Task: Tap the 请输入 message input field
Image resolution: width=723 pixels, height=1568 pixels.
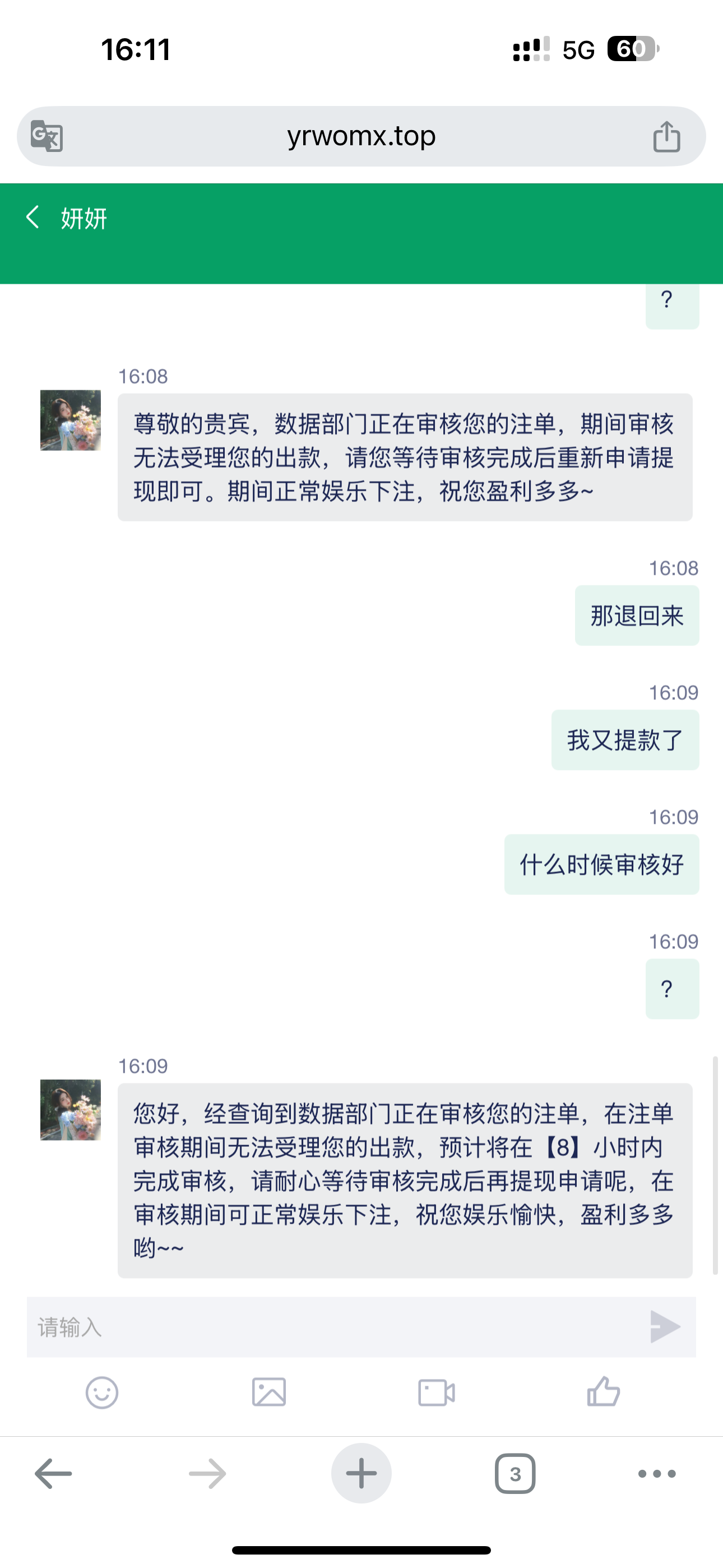Action: coord(243,1327)
